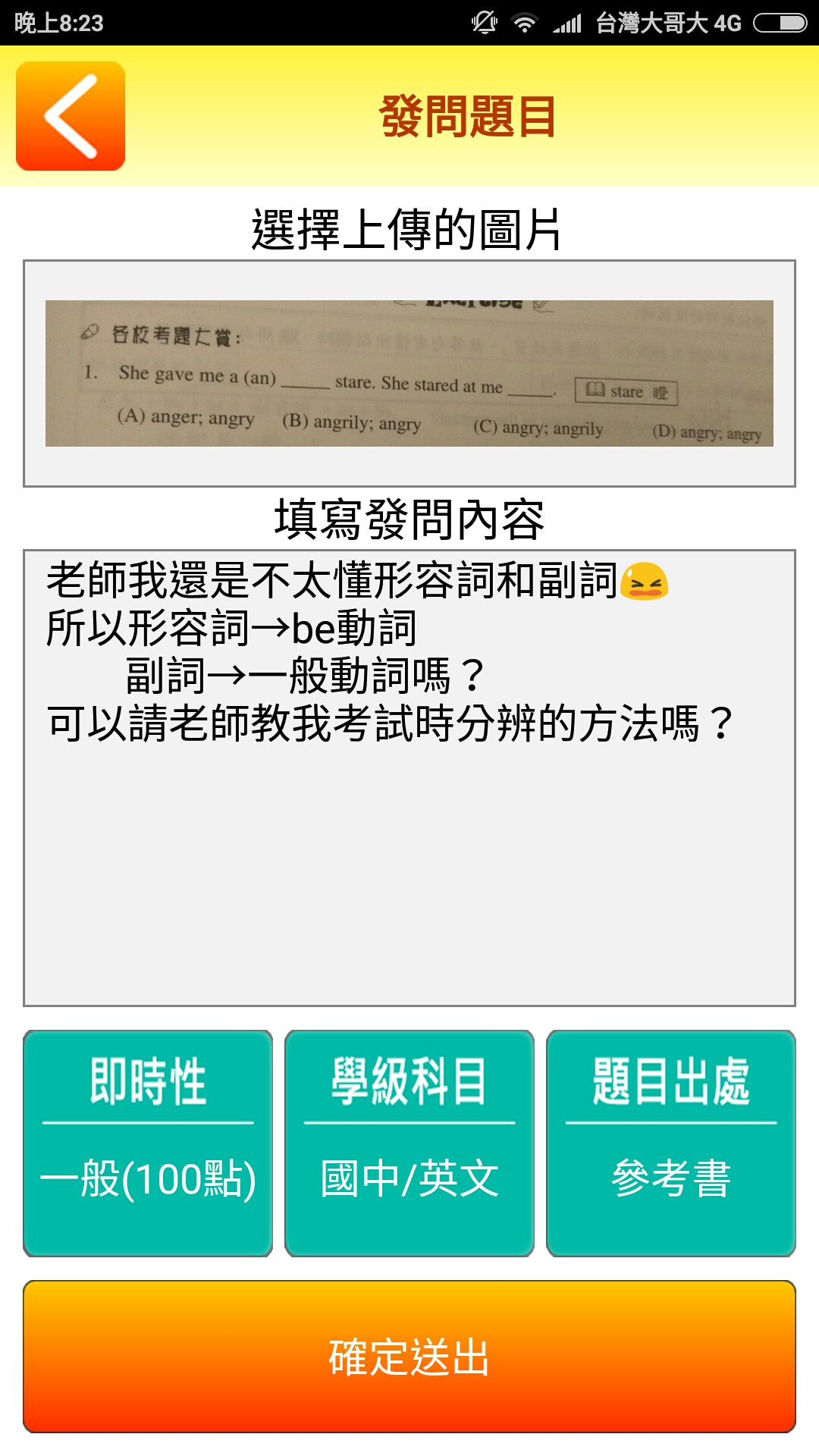
Task: Submit the question with 確定送出
Action: (x=409, y=1357)
